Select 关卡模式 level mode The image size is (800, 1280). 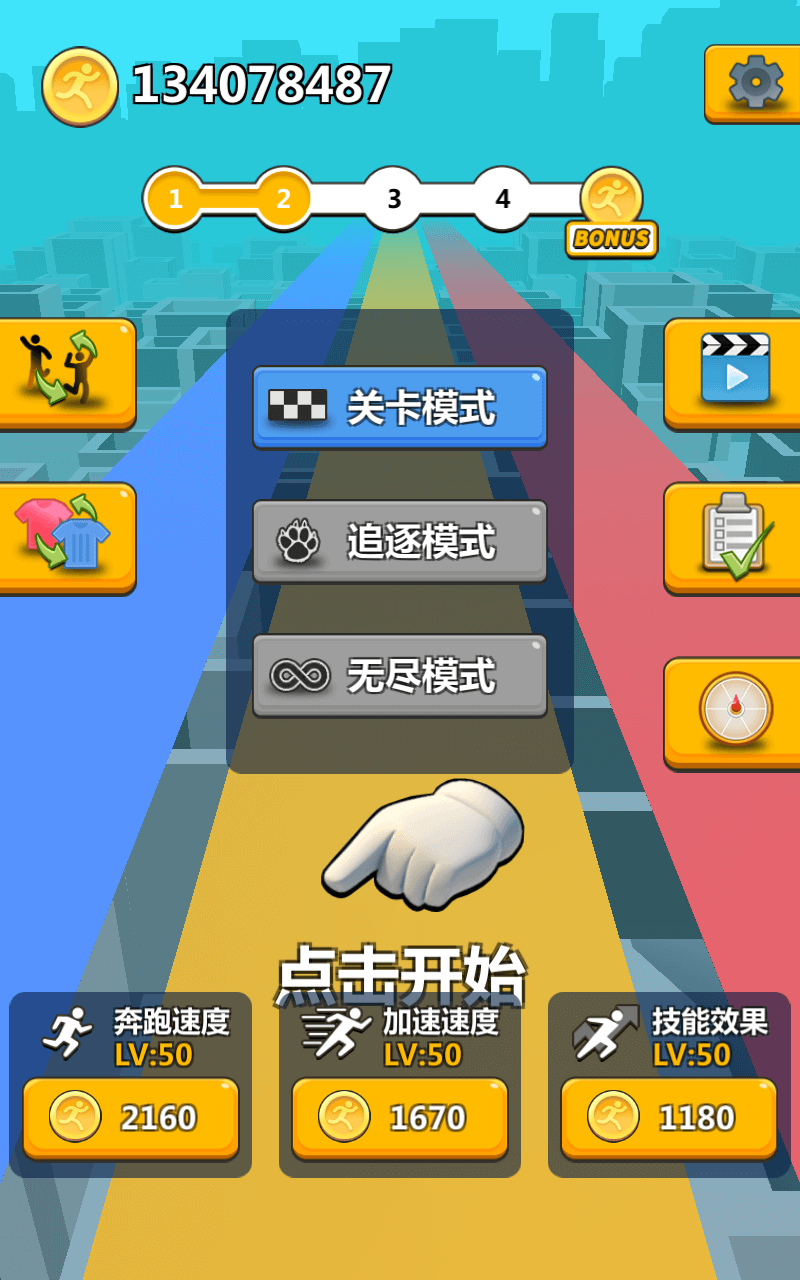(400, 407)
